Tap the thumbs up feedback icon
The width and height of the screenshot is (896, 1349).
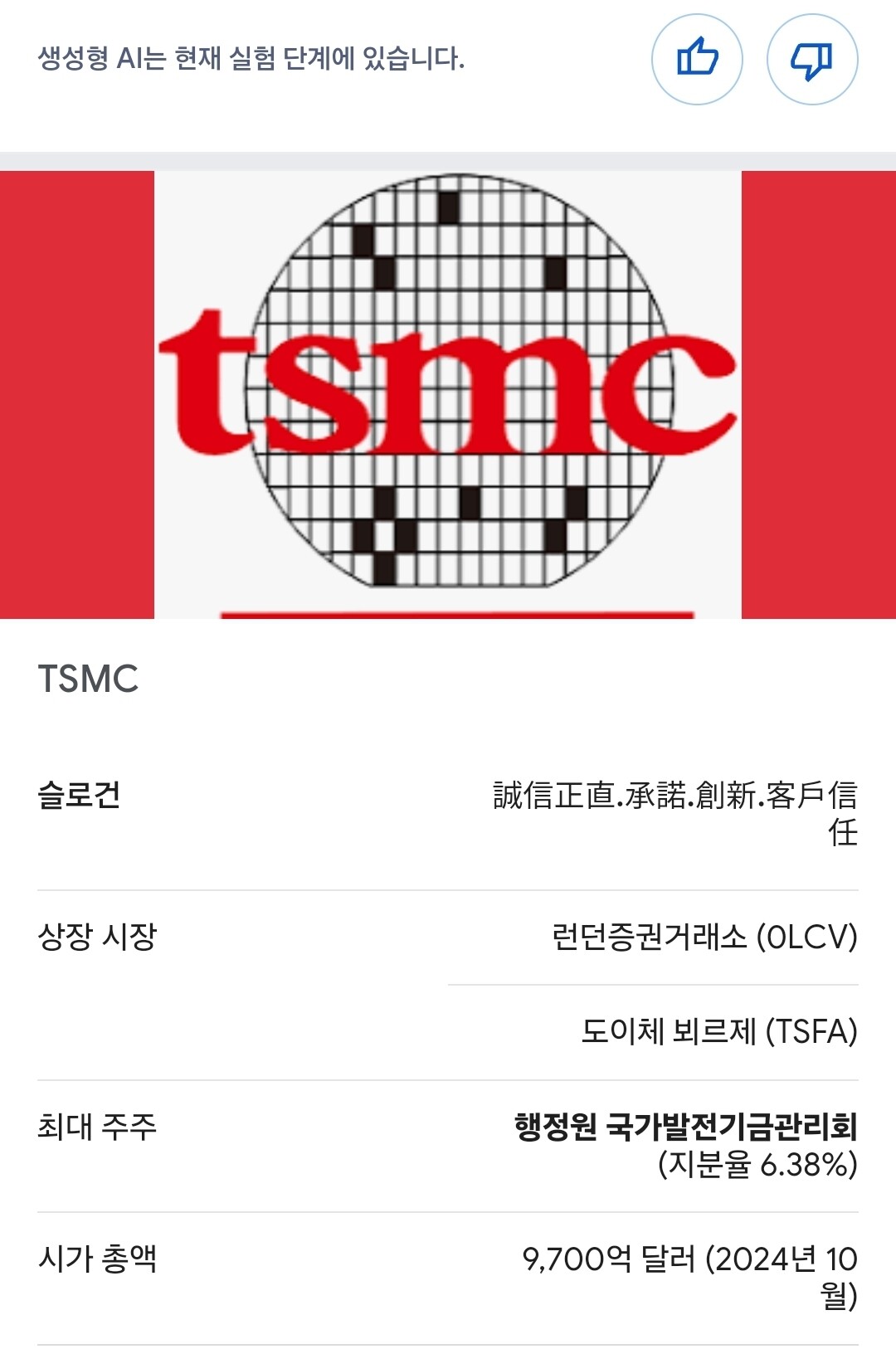click(697, 59)
